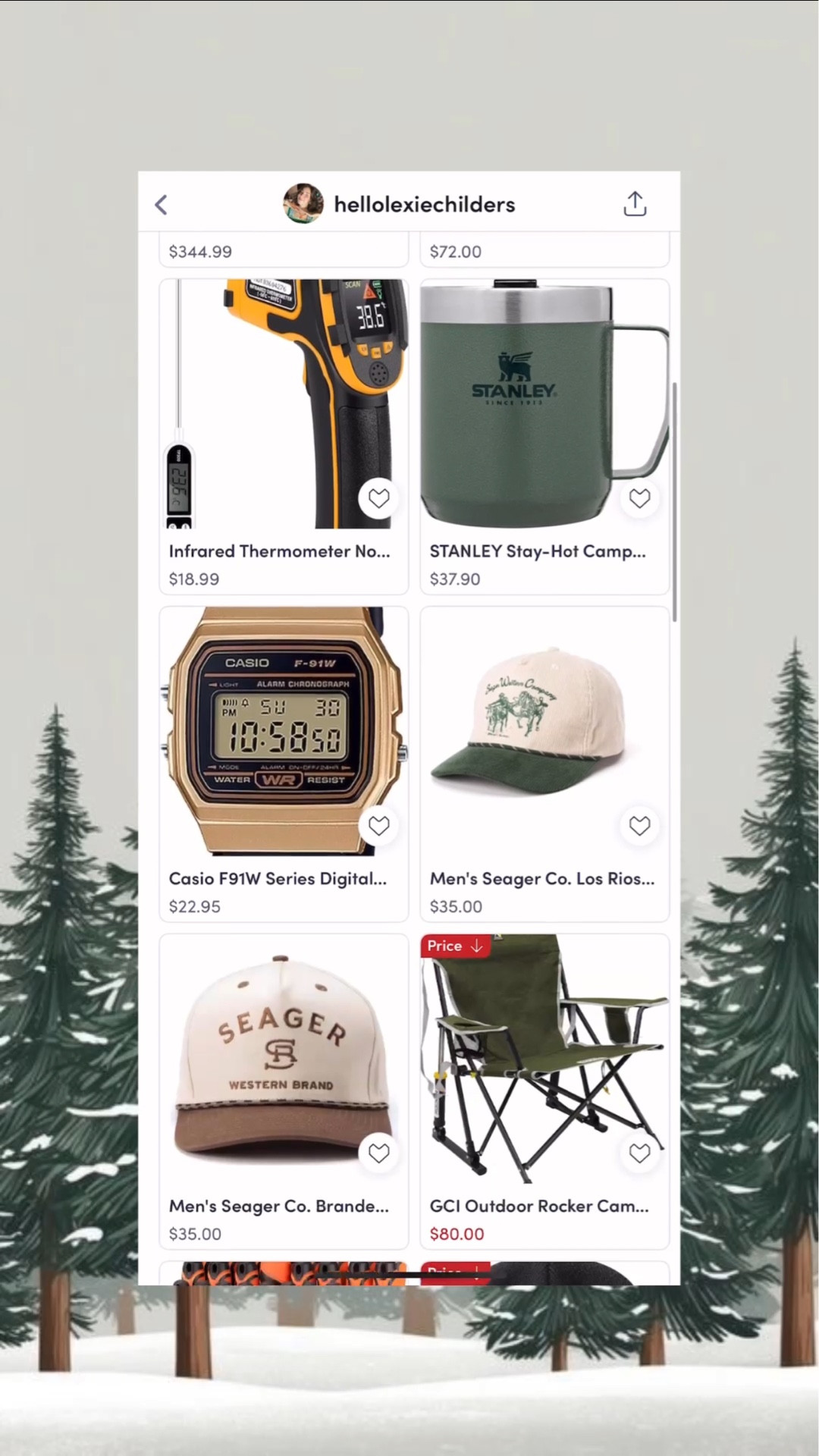Open hellolexiechilders profile avatar

click(x=303, y=203)
